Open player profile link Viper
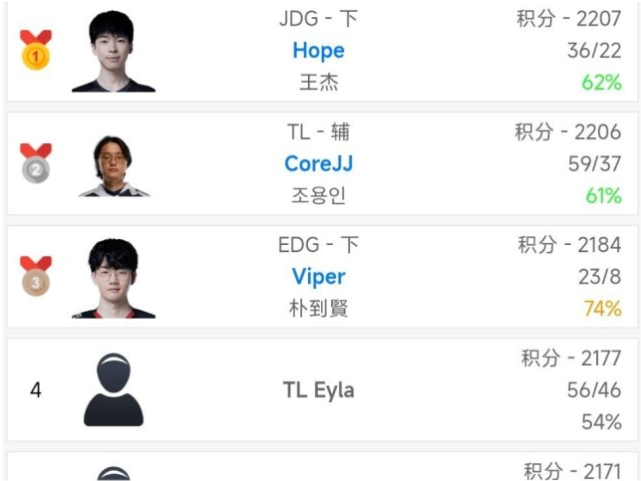The height and width of the screenshot is (481, 641). tap(318, 276)
